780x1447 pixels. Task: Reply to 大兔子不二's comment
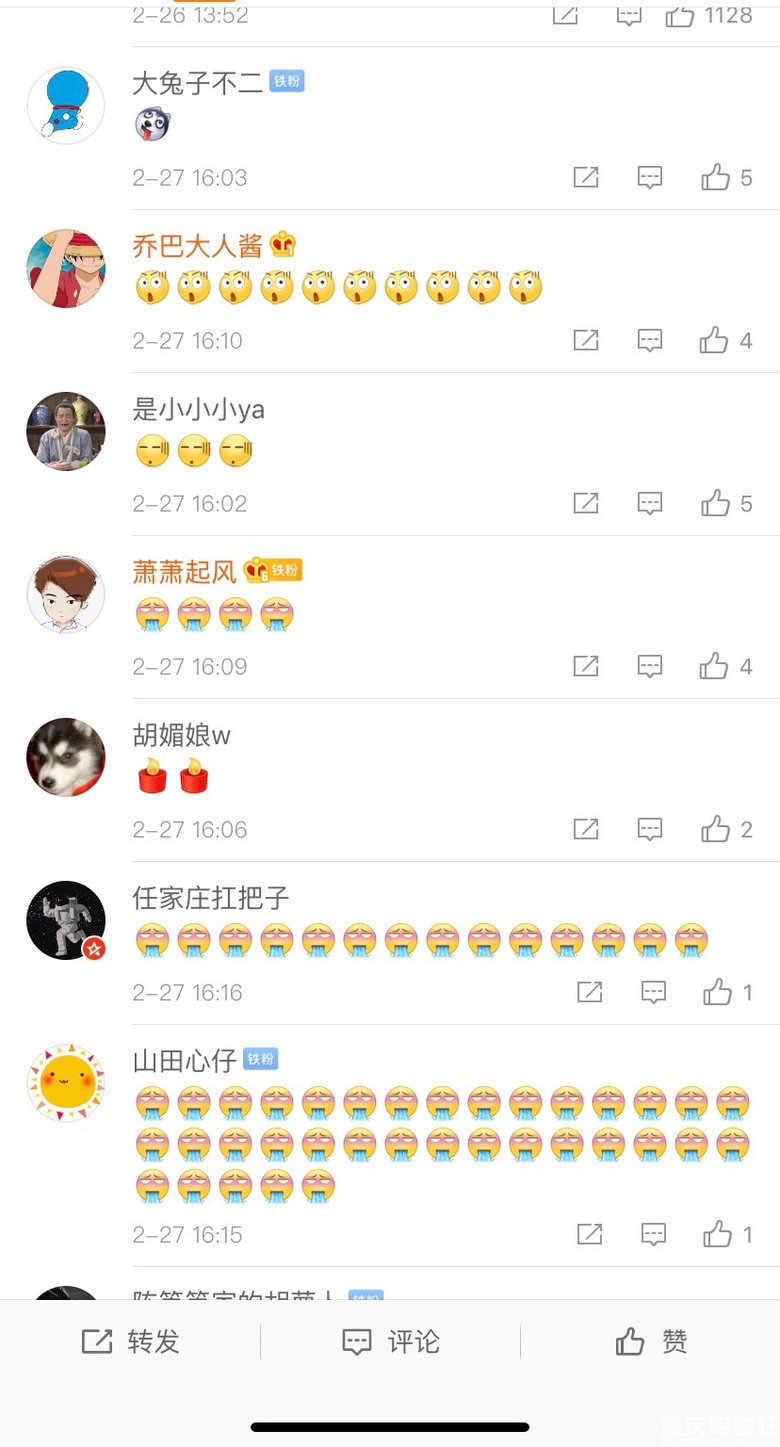click(650, 178)
